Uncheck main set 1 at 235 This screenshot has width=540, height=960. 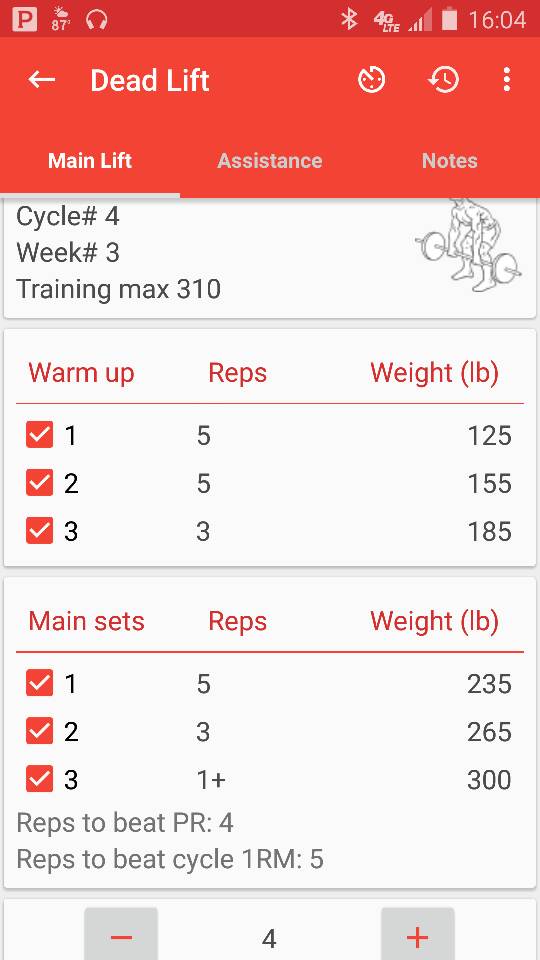(x=40, y=683)
